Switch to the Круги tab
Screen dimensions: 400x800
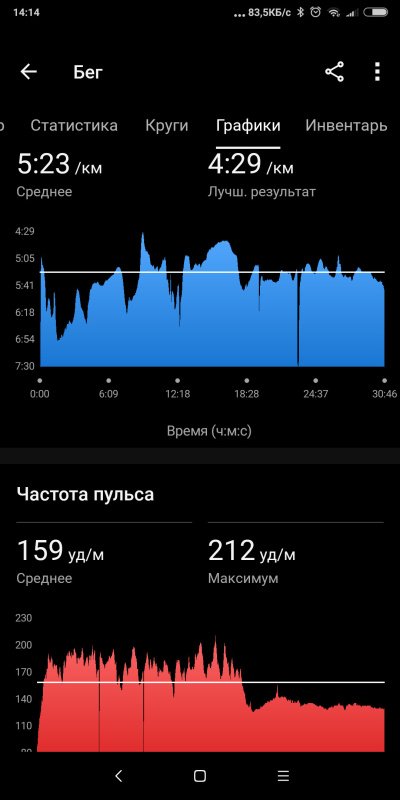[167, 126]
